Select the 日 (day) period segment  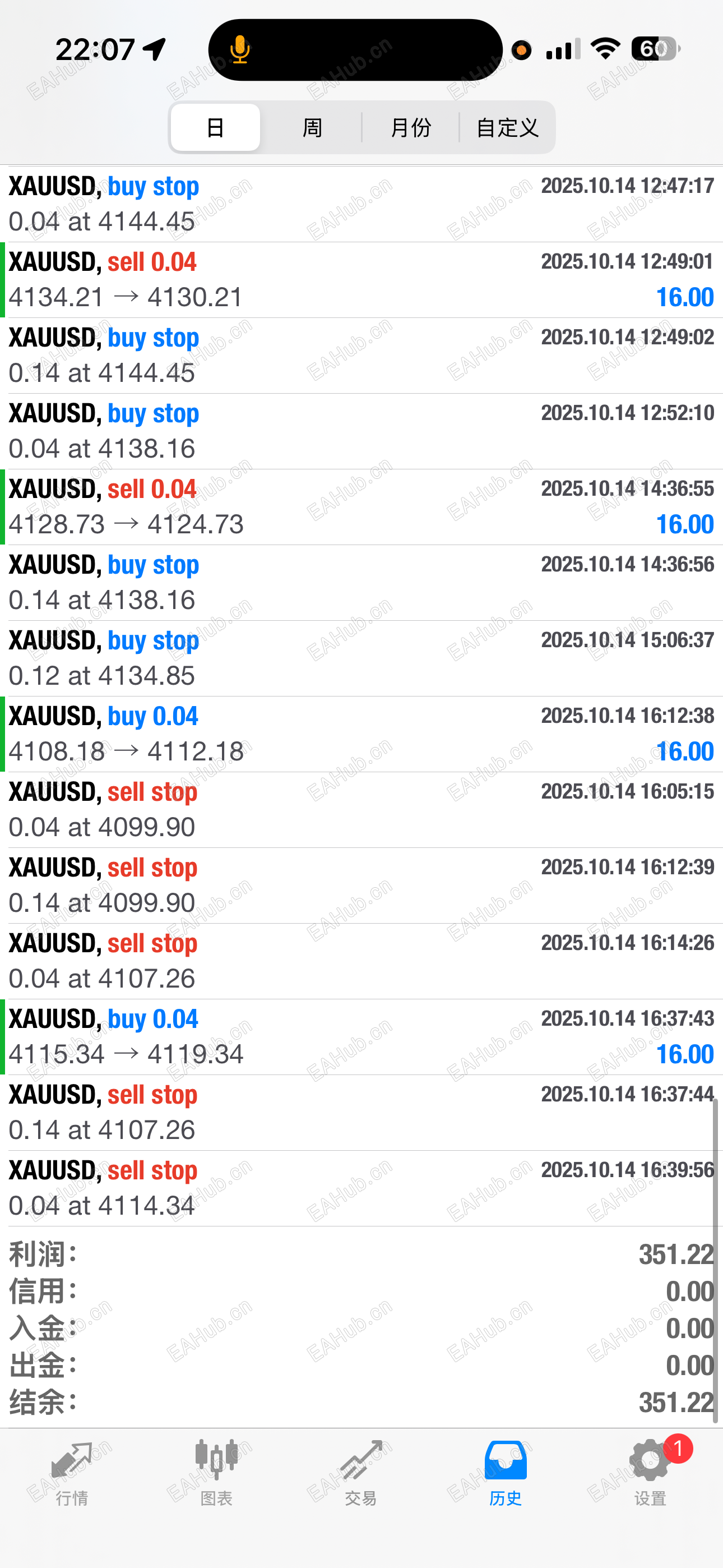pyautogui.click(x=215, y=127)
